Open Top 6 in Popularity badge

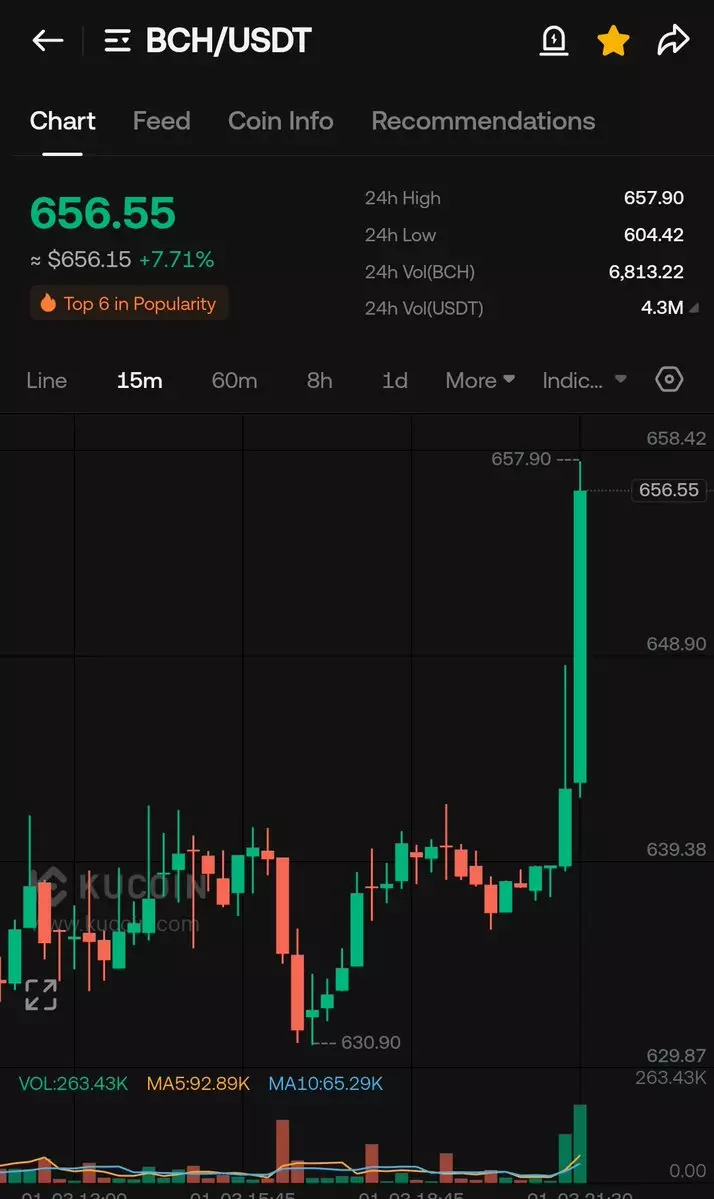(129, 304)
